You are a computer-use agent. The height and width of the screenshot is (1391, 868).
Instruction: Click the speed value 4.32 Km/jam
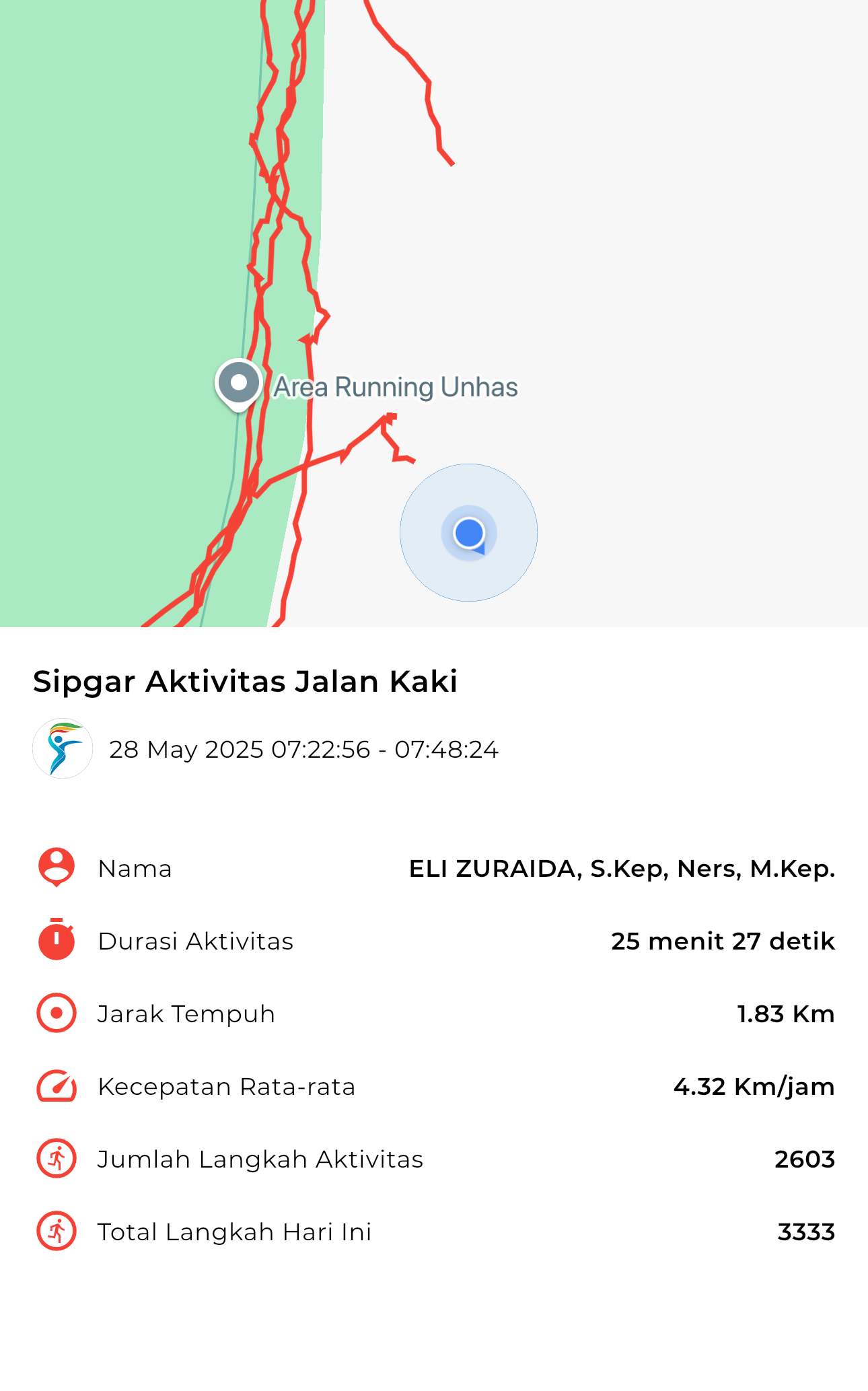[x=754, y=1086]
